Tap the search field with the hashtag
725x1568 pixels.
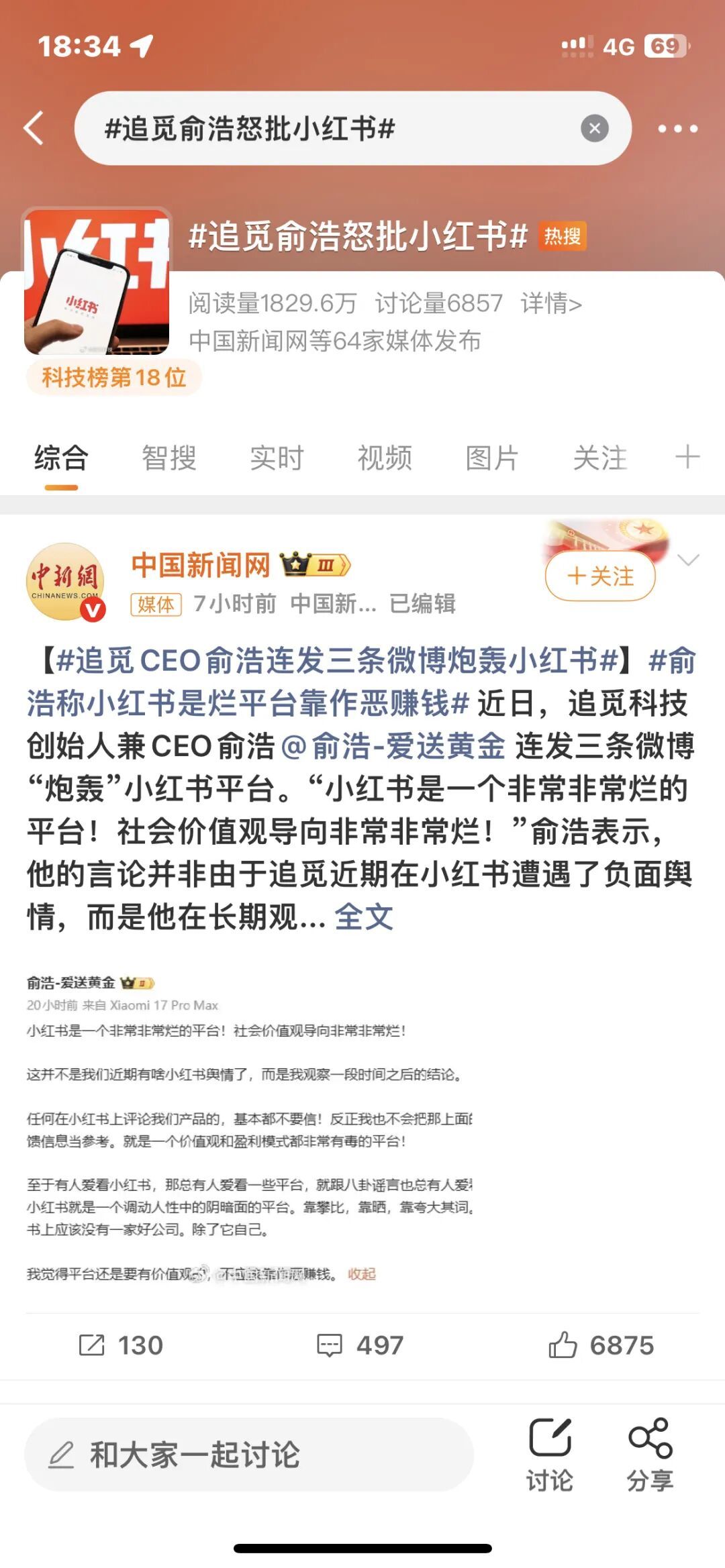pos(353,128)
